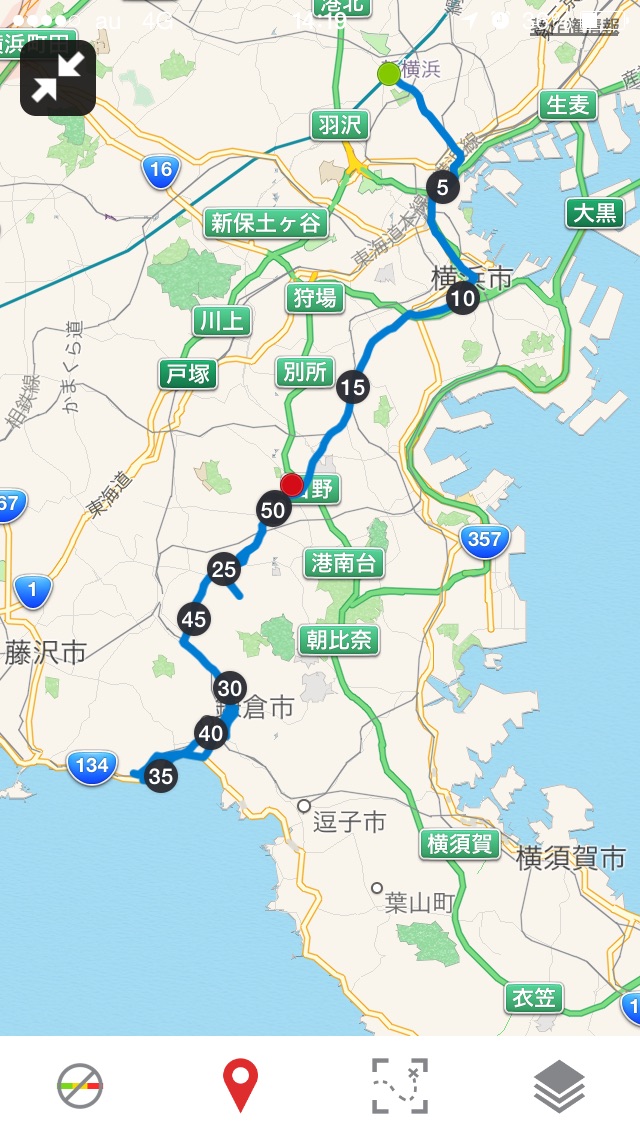Viewport: 640px width, 1136px height.
Task: Toggle the traffic color overlay
Action: (x=80, y=1086)
